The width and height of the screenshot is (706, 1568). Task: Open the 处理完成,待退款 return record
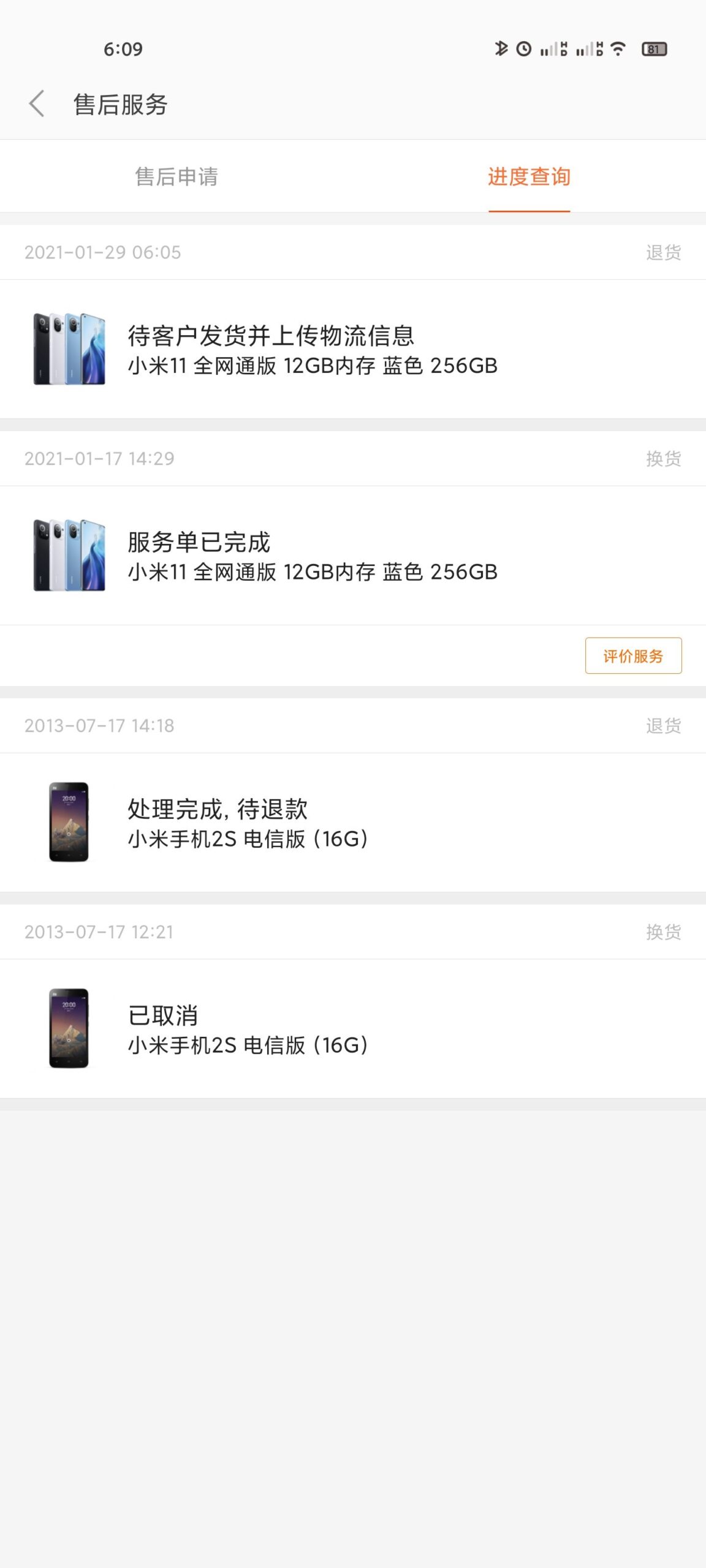click(353, 823)
